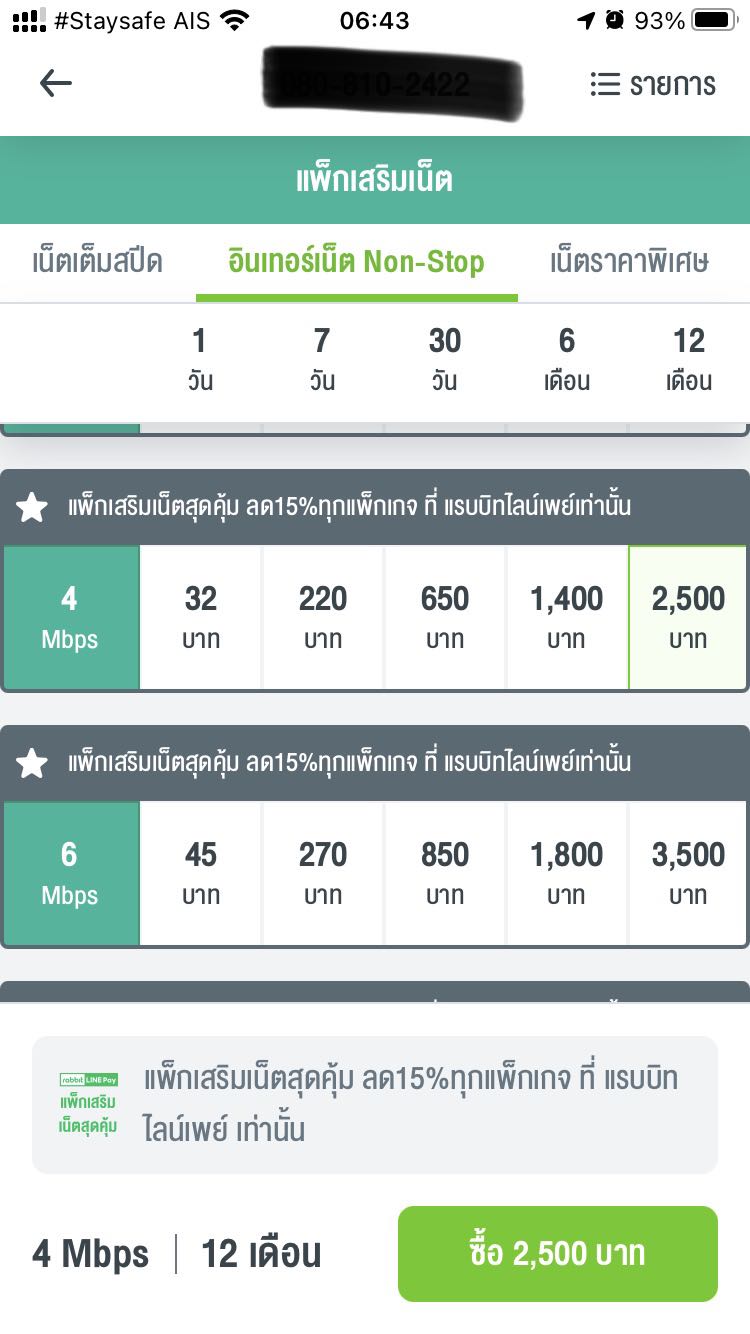Image resolution: width=750 pixels, height=1334 pixels.
Task: Pick 4 Mbps 30-day package 650 baht
Action: [x=445, y=617]
